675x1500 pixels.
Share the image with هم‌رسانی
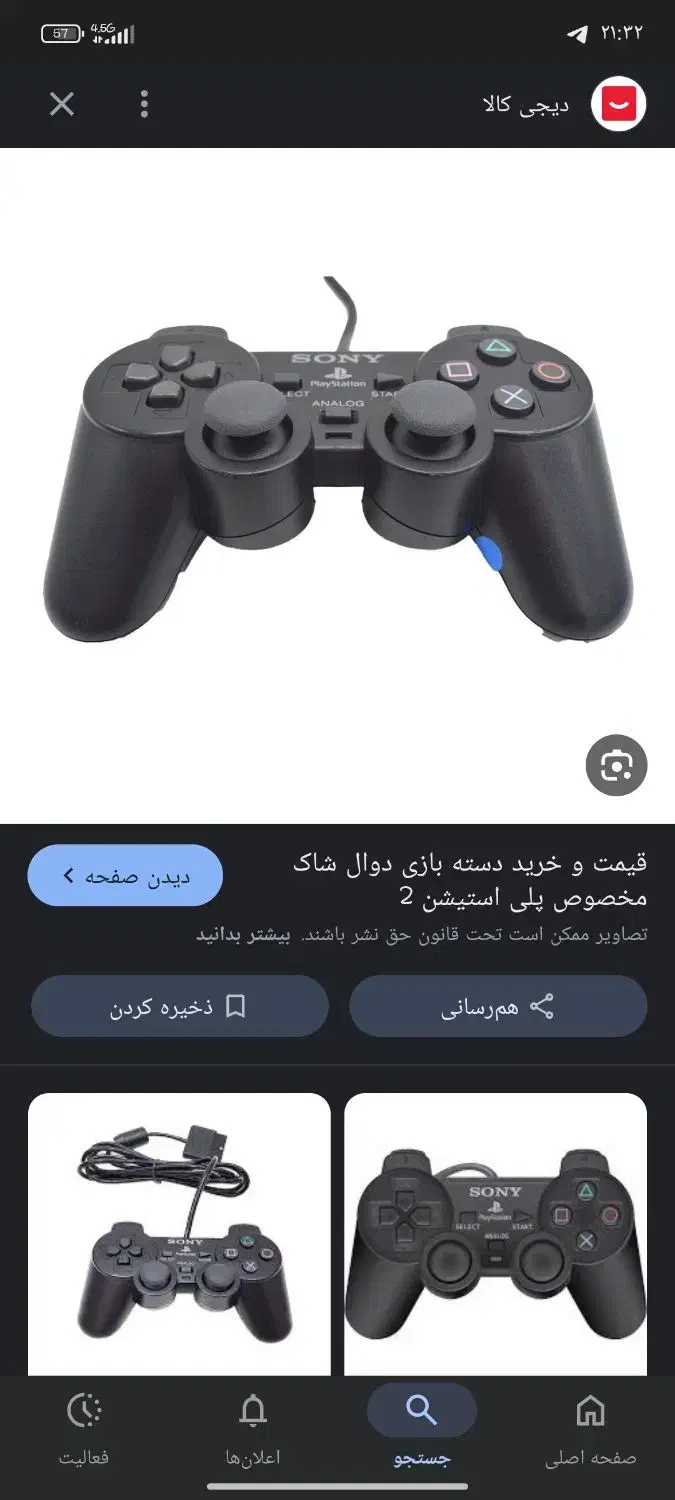[498, 1006]
